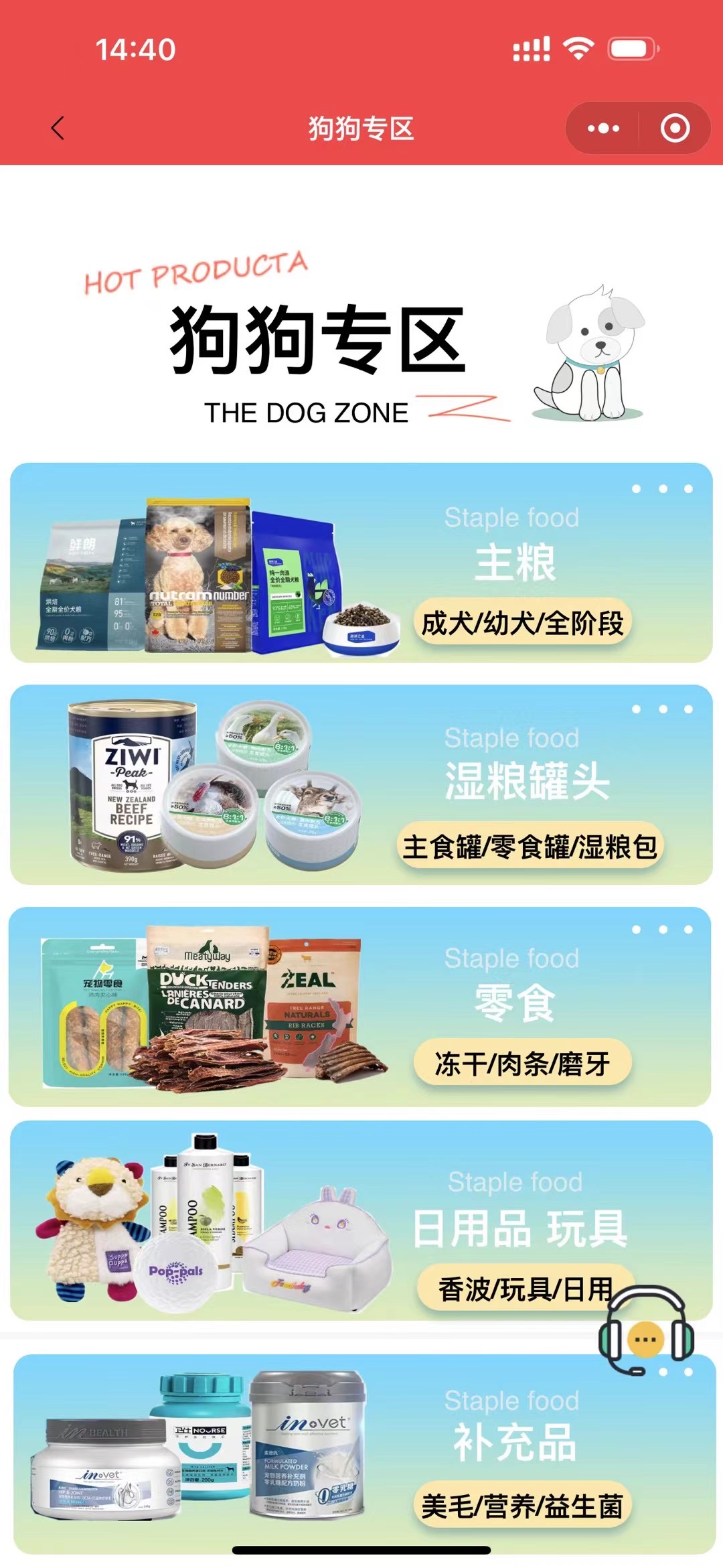The width and height of the screenshot is (723, 1568).
Task: Close the mini program with the circle button
Action: (675, 128)
